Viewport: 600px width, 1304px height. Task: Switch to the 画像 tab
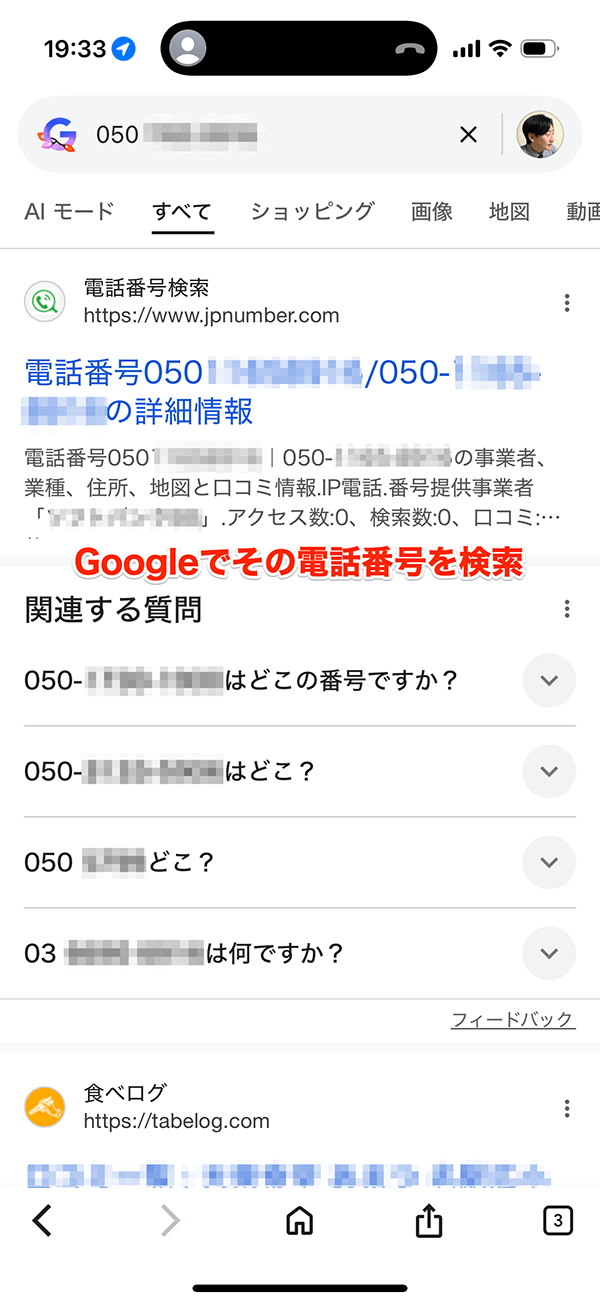[432, 211]
